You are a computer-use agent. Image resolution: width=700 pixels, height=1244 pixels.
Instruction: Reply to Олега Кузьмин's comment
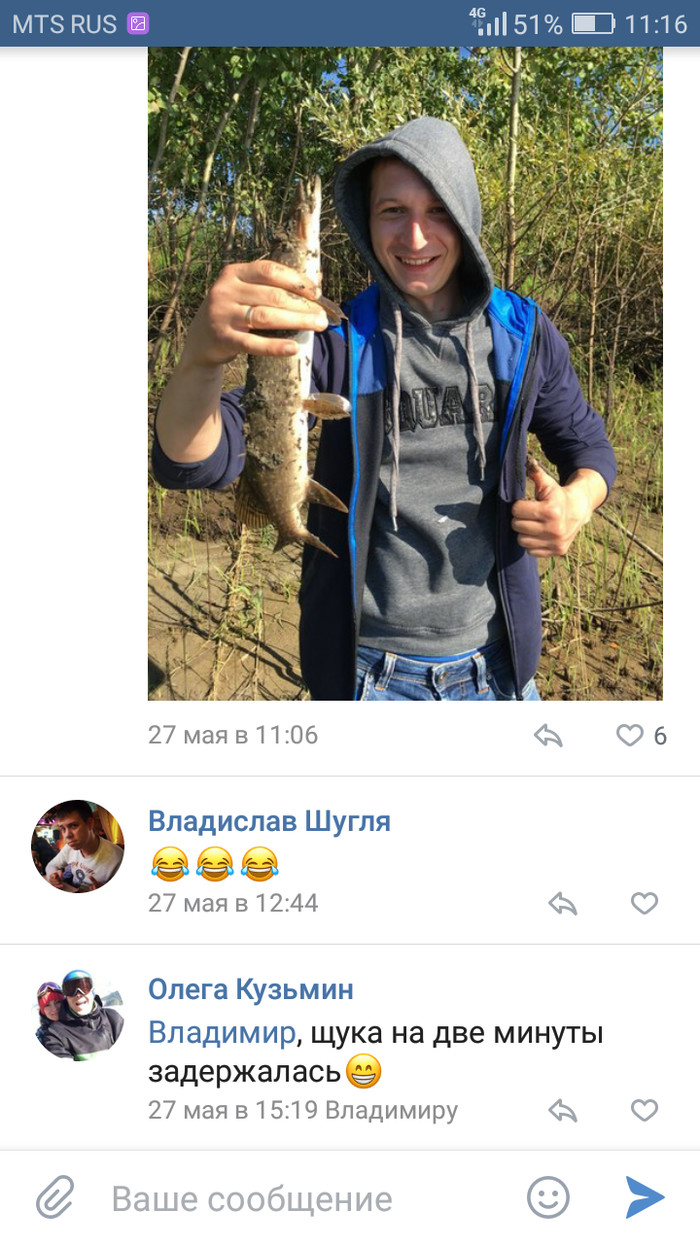point(563,1110)
